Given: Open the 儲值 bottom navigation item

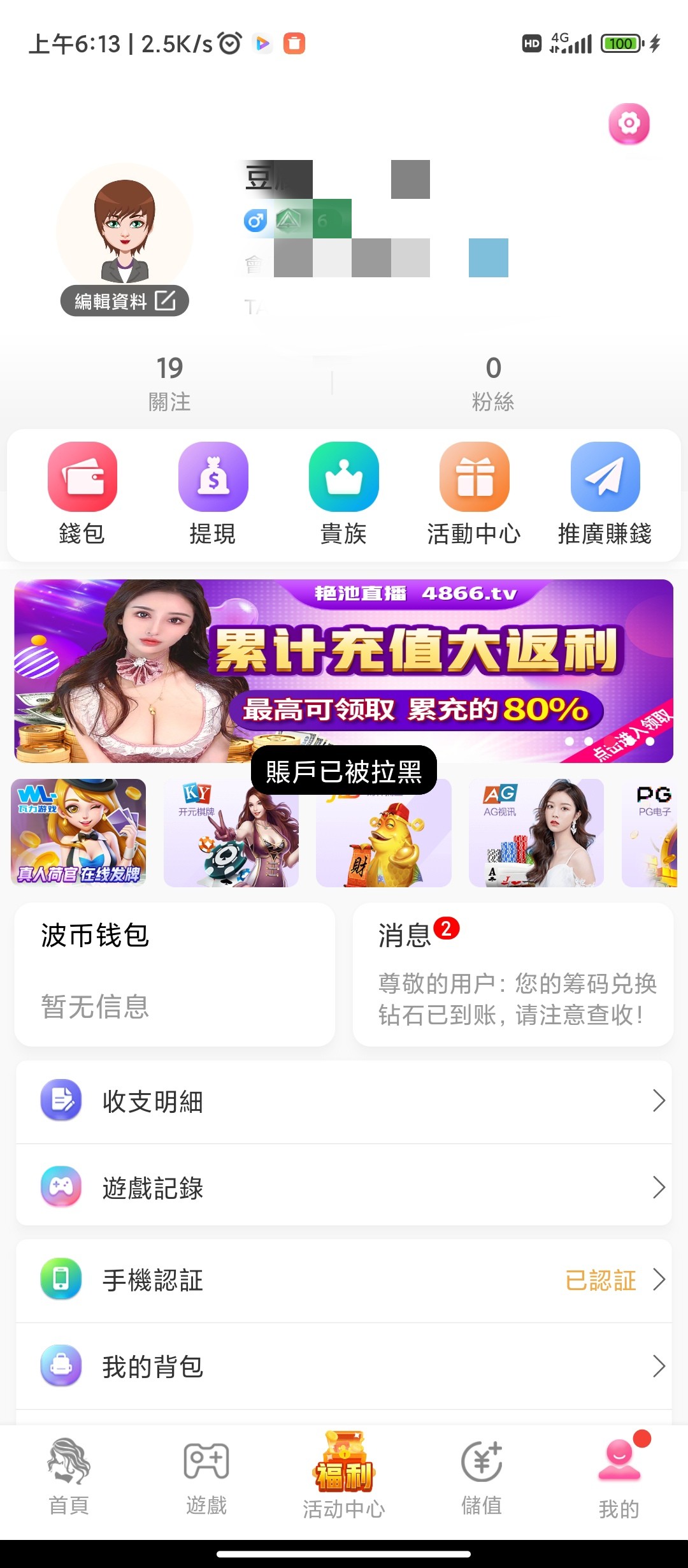Looking at the screenshot, I should coord(481,1485).
